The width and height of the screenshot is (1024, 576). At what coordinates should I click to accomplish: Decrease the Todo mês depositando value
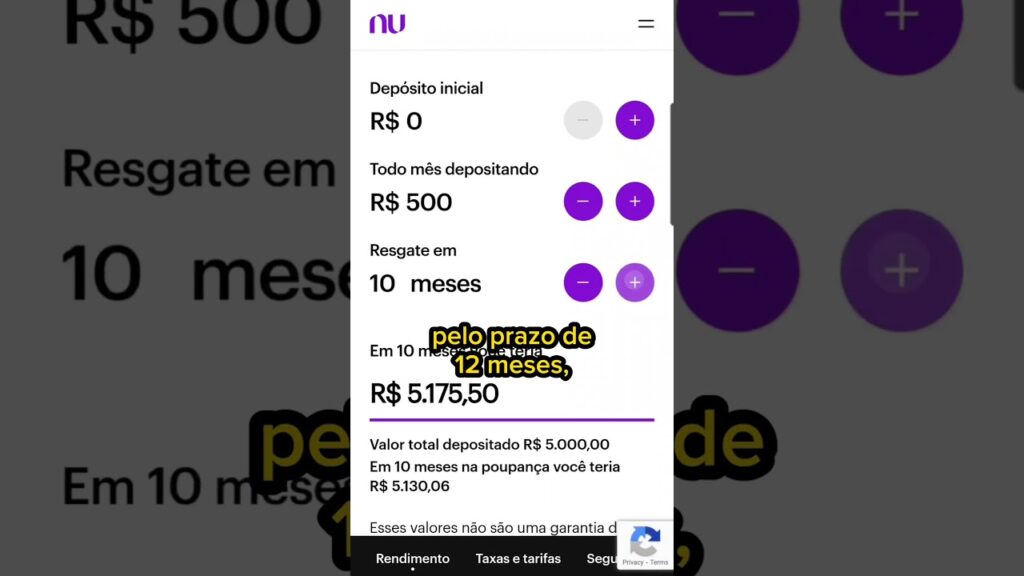point(583,202)
